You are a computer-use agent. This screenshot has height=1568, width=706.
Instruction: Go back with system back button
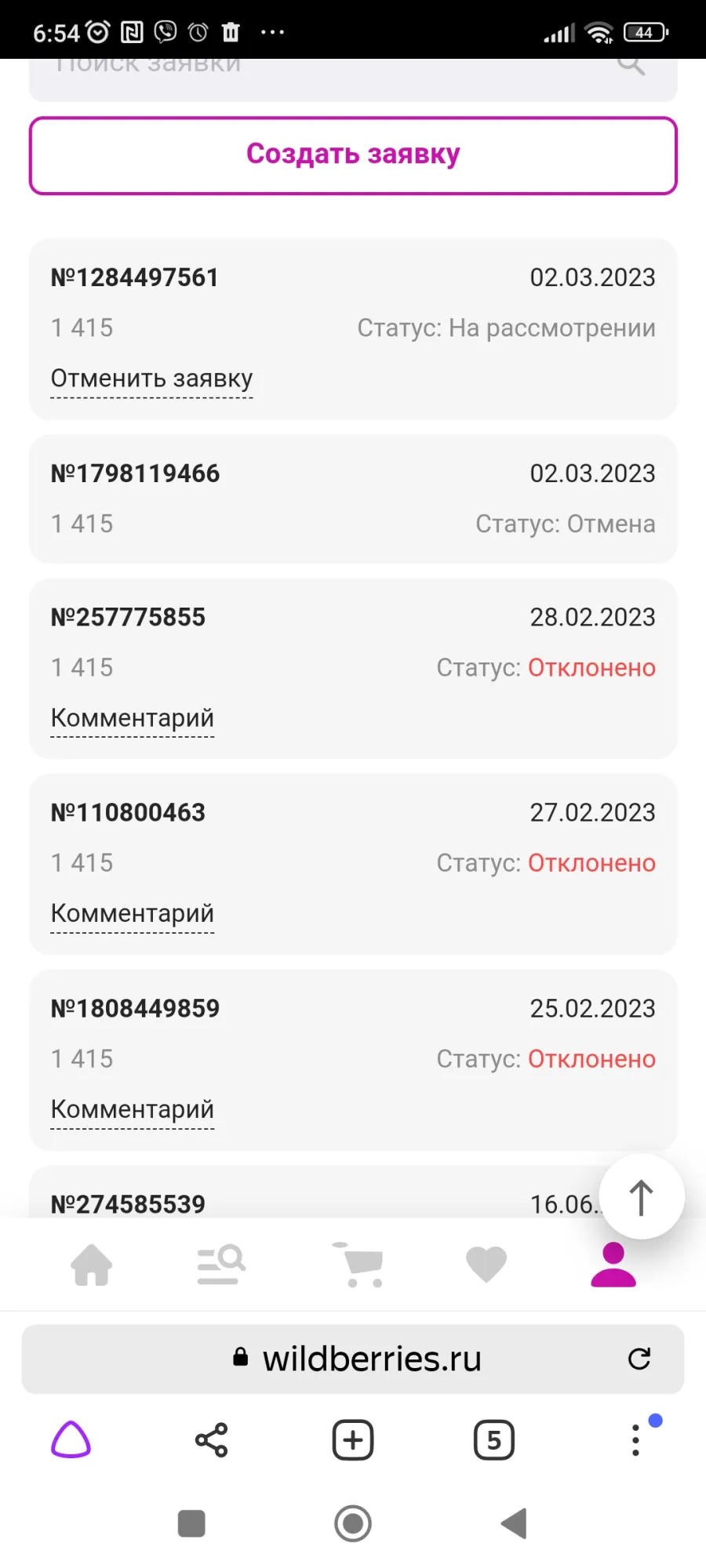click(x=514, y=1523)
